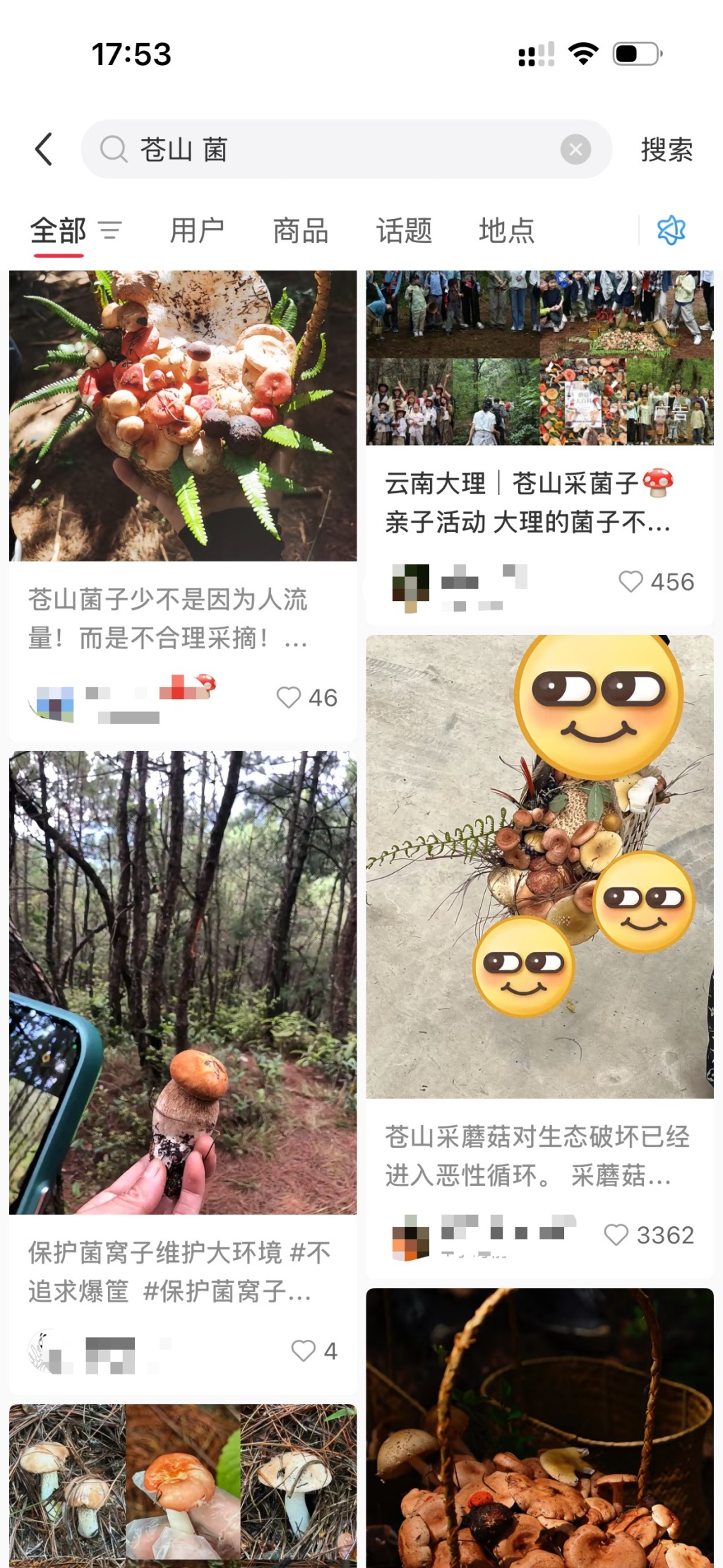Switch to the 用户 tab
Image resolution: width=723 pixels, height=1568 pixels.
tap(197, 230)
